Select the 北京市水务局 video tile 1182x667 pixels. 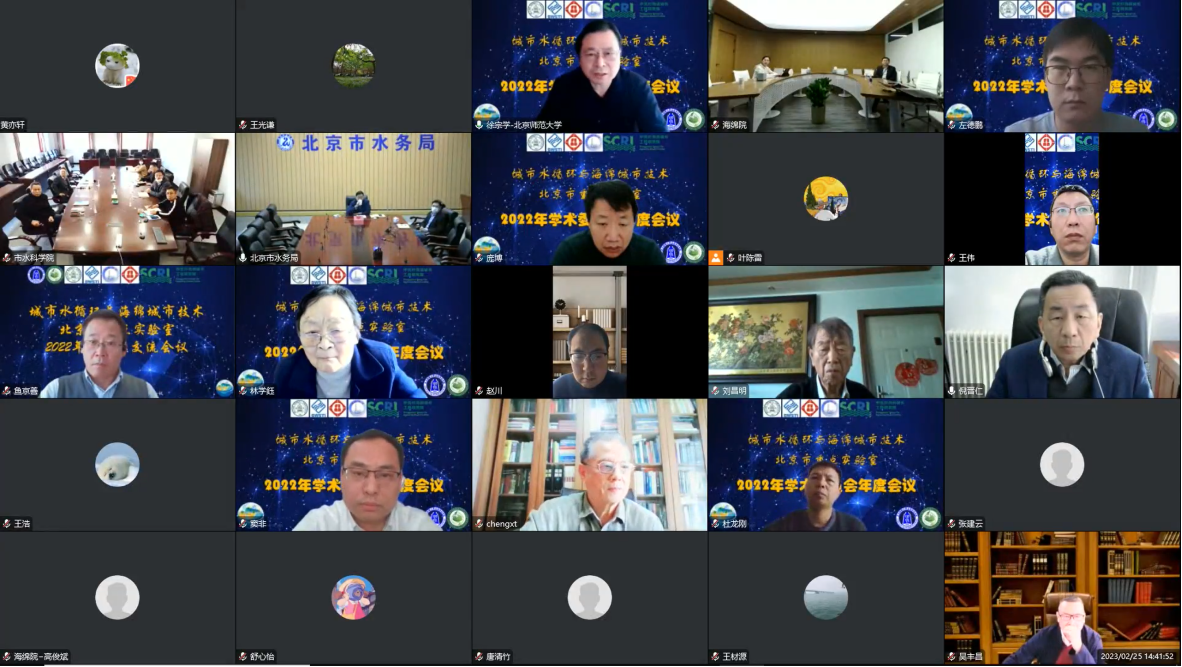coord(353,199)
